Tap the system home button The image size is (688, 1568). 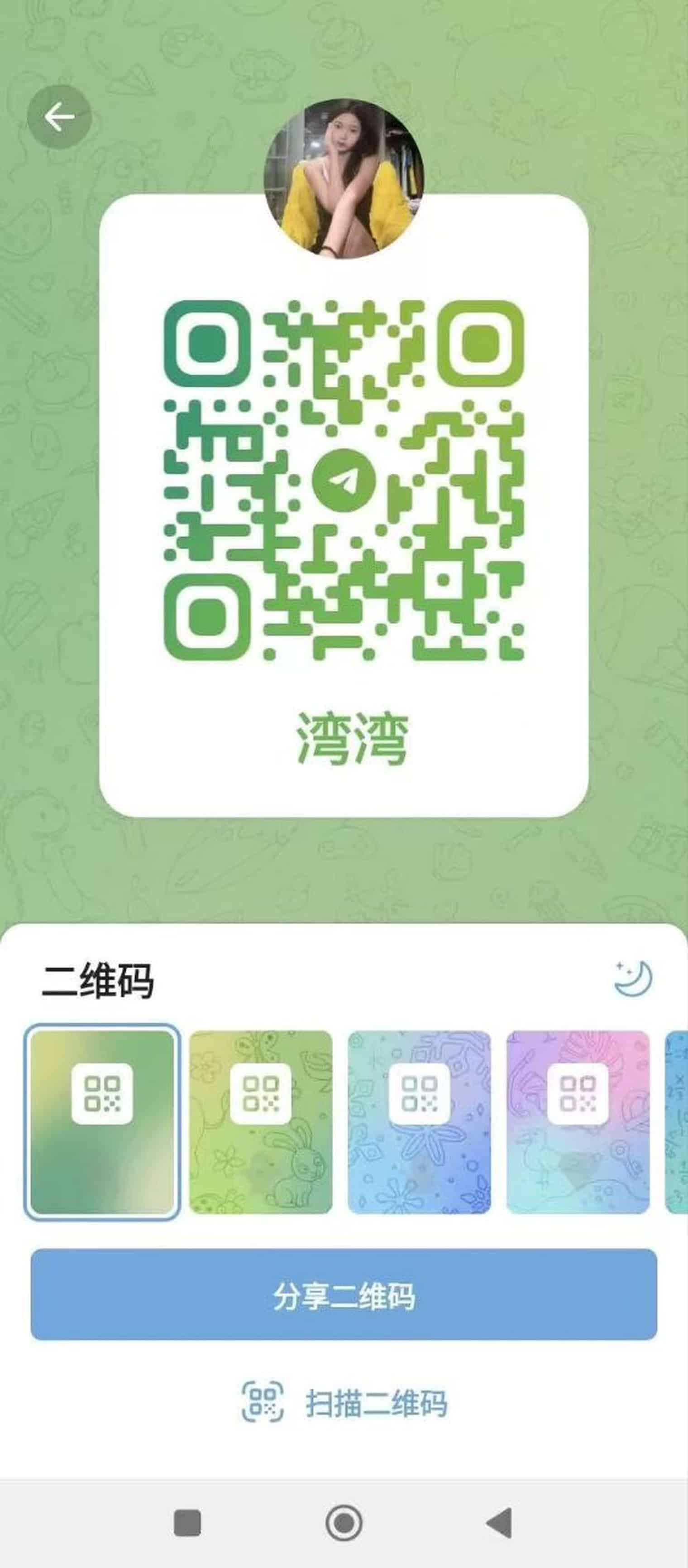tap(344, 1523)
